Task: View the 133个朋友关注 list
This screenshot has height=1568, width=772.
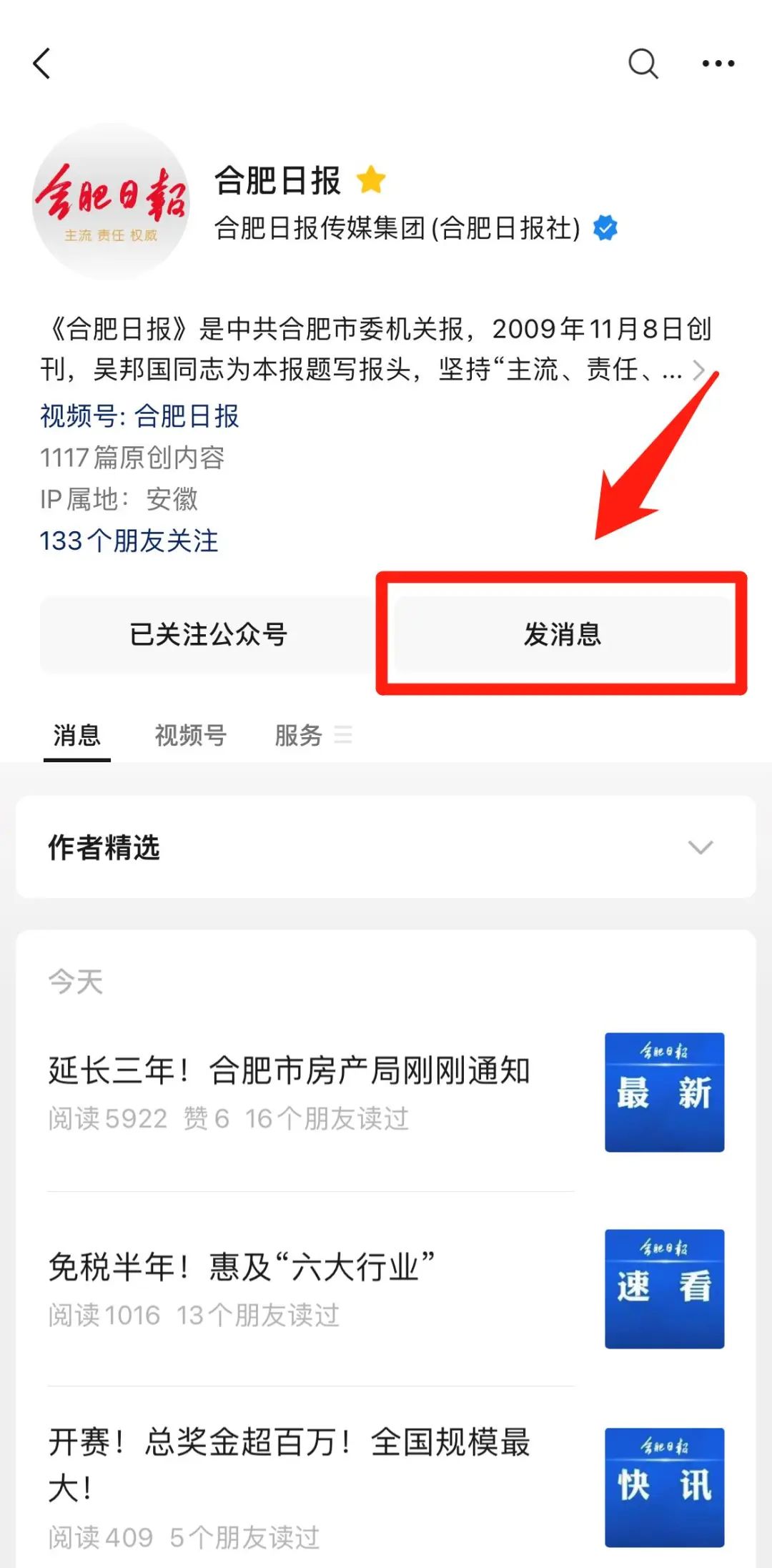Action: pos(129,541)
